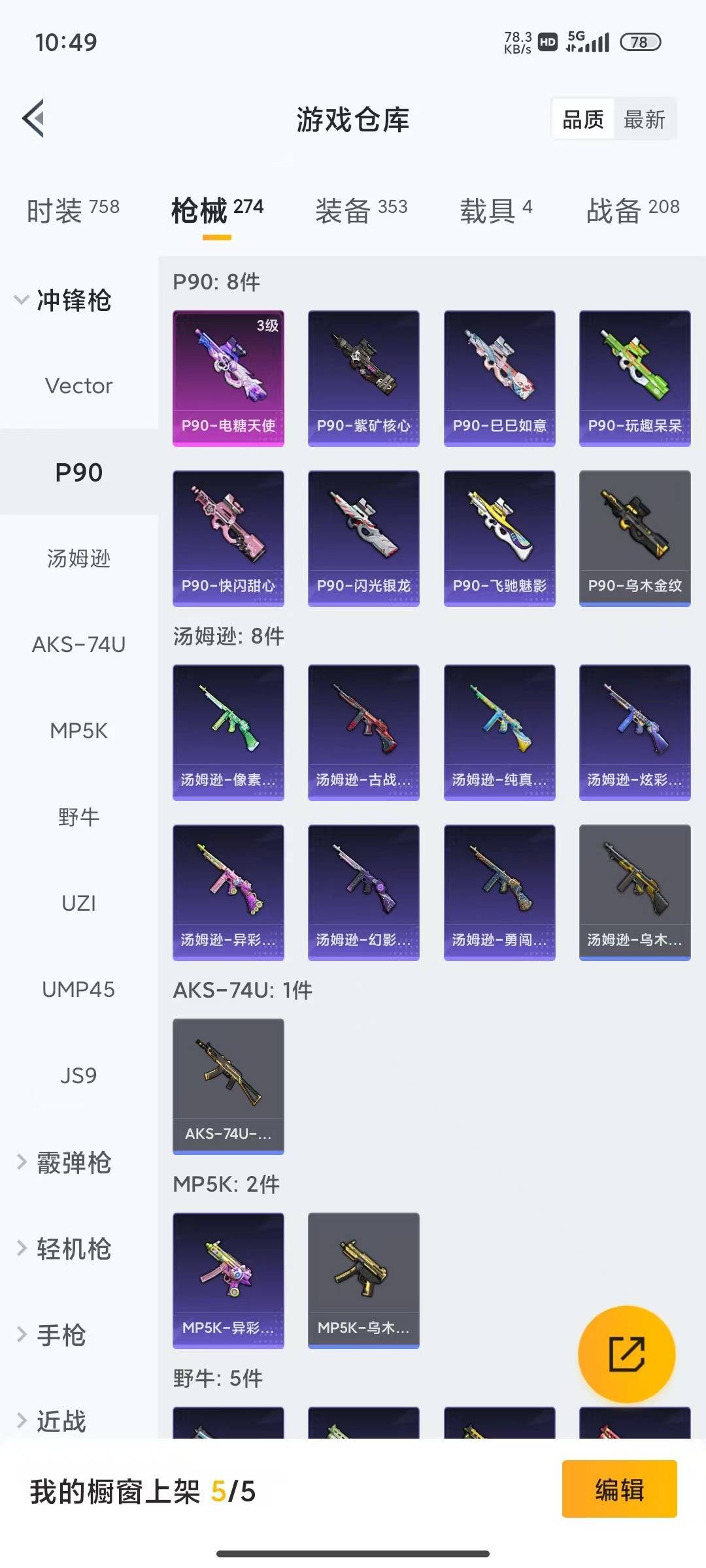This screenshot has height=1568, width=706.
Task: Open the P90-电糖天使 skin
Action: tap(228, 376)
